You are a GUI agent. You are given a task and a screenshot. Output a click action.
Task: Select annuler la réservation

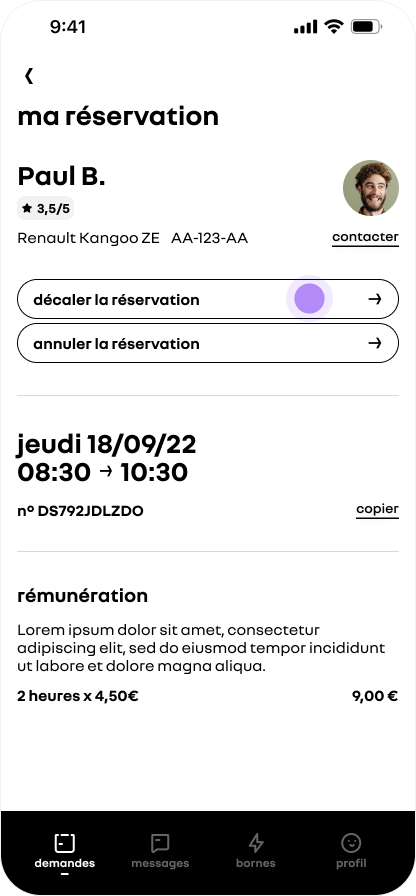click(207, 343)
